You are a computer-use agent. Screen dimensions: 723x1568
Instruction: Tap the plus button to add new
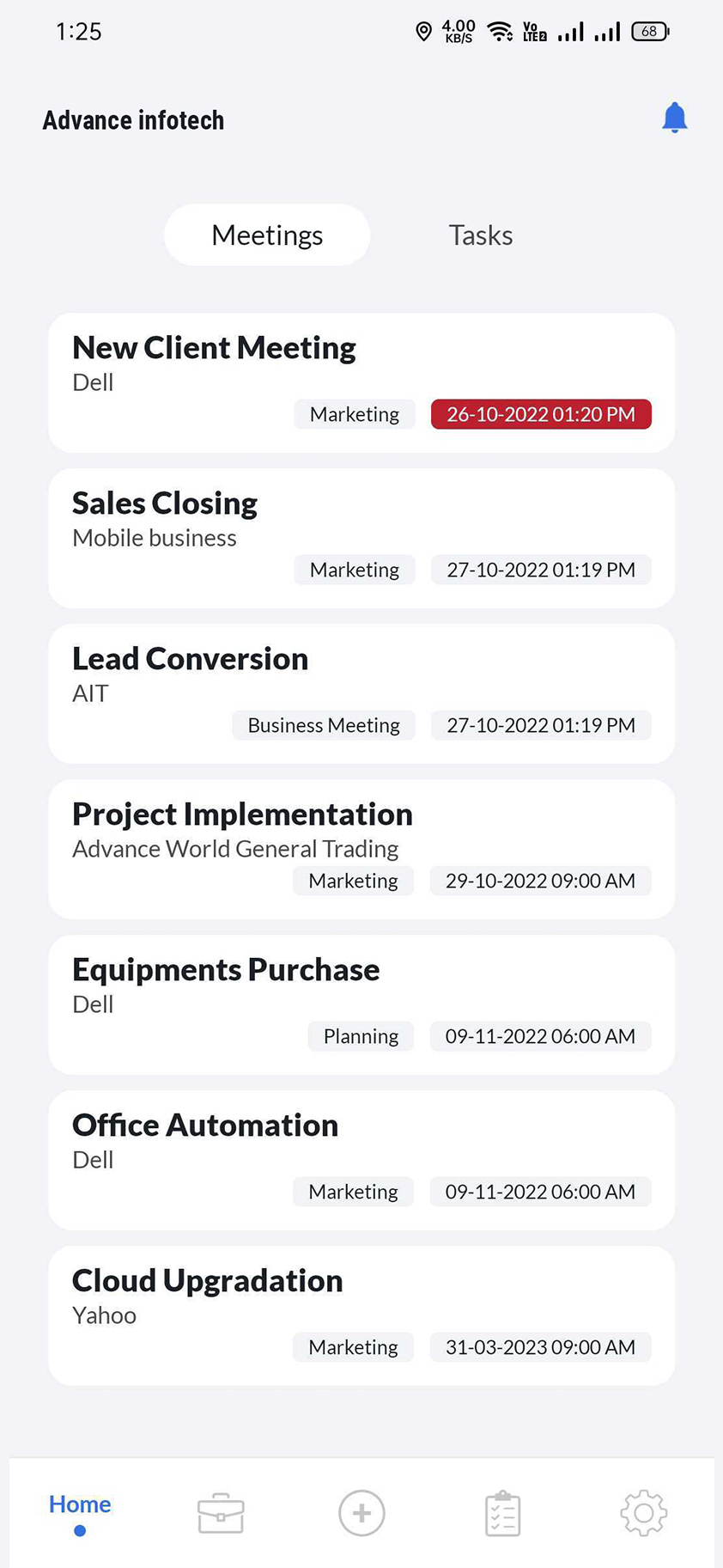pyautogui.click(x=361, y=1513)
